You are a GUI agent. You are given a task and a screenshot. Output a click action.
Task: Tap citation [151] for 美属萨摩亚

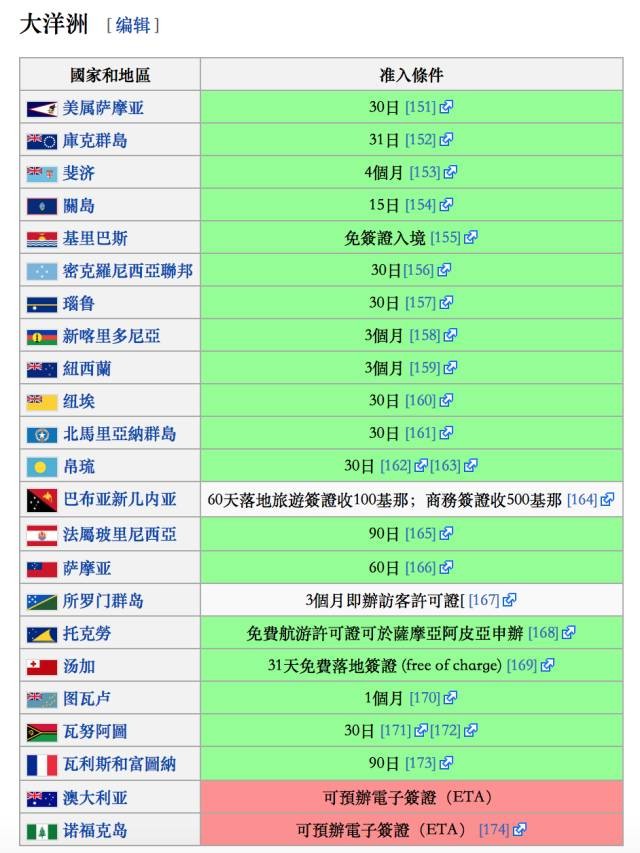419,108
